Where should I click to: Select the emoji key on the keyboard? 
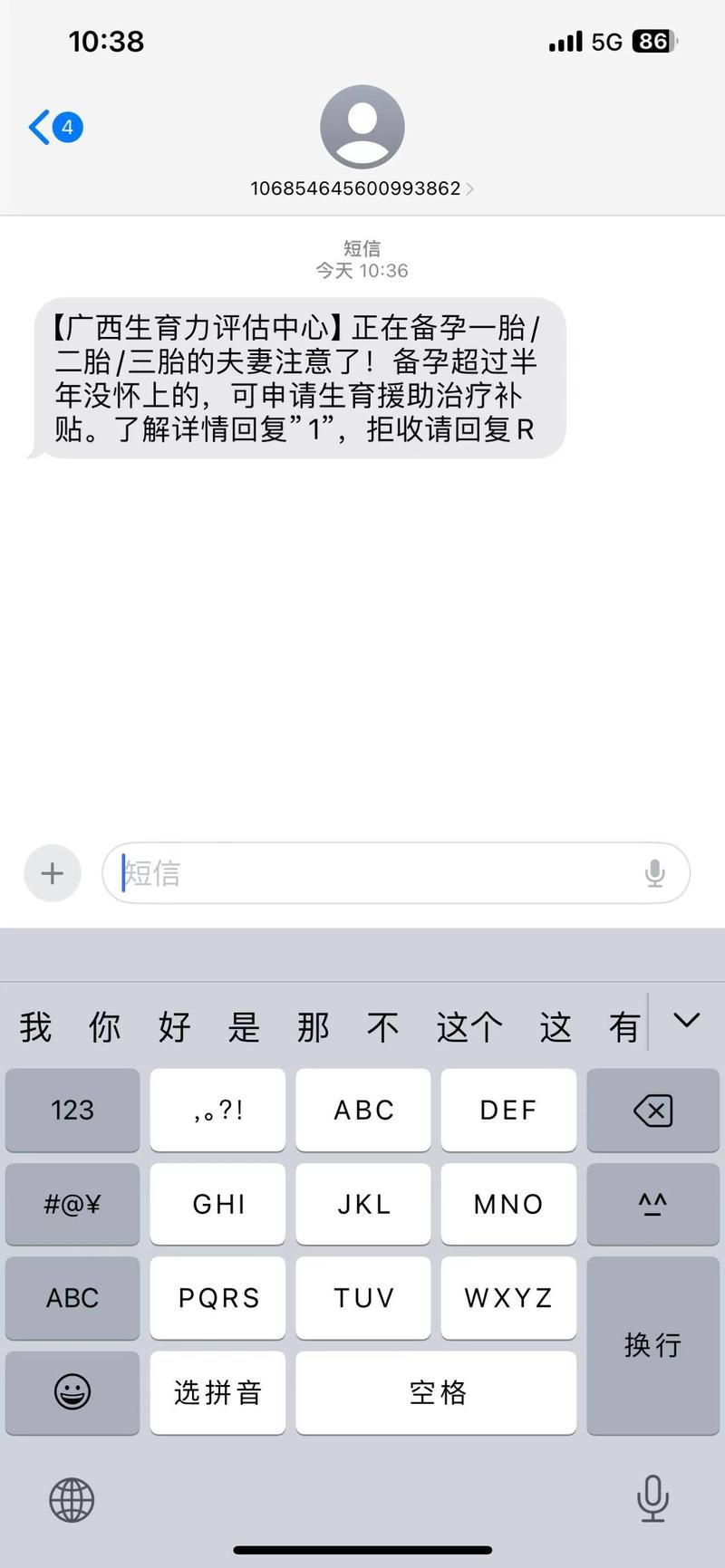(72, 1393)
